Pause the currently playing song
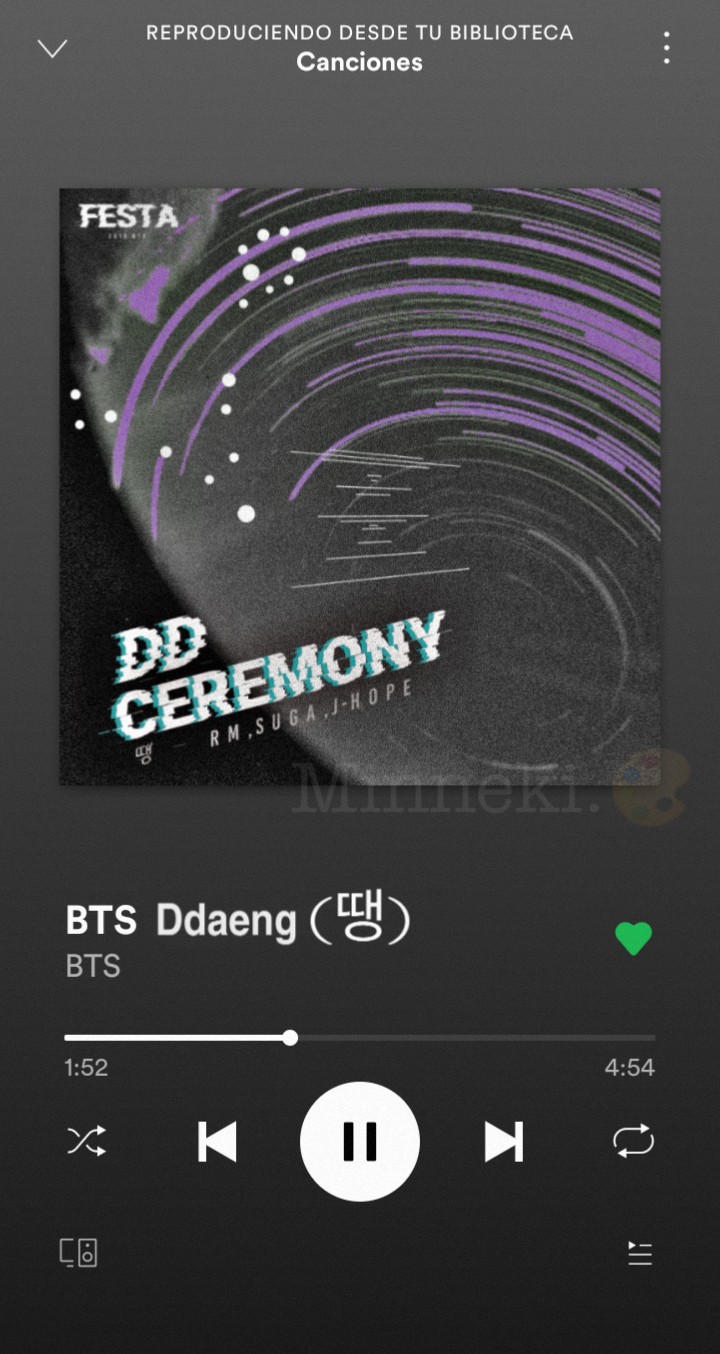Screen dimensions: 720x1354 tap(360, 1141)
